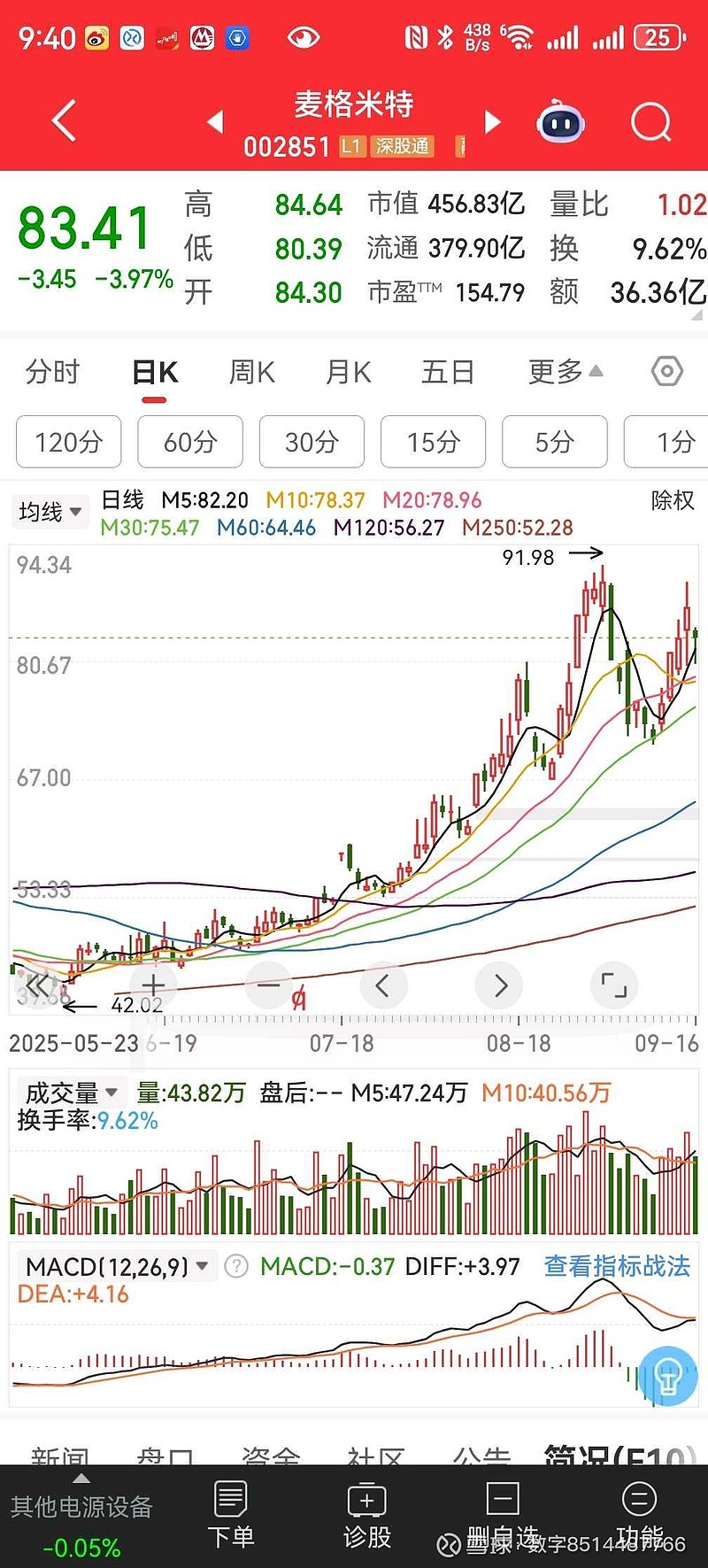
Task: Switch to the next stock arrow
Action: (x=493, y=122)
